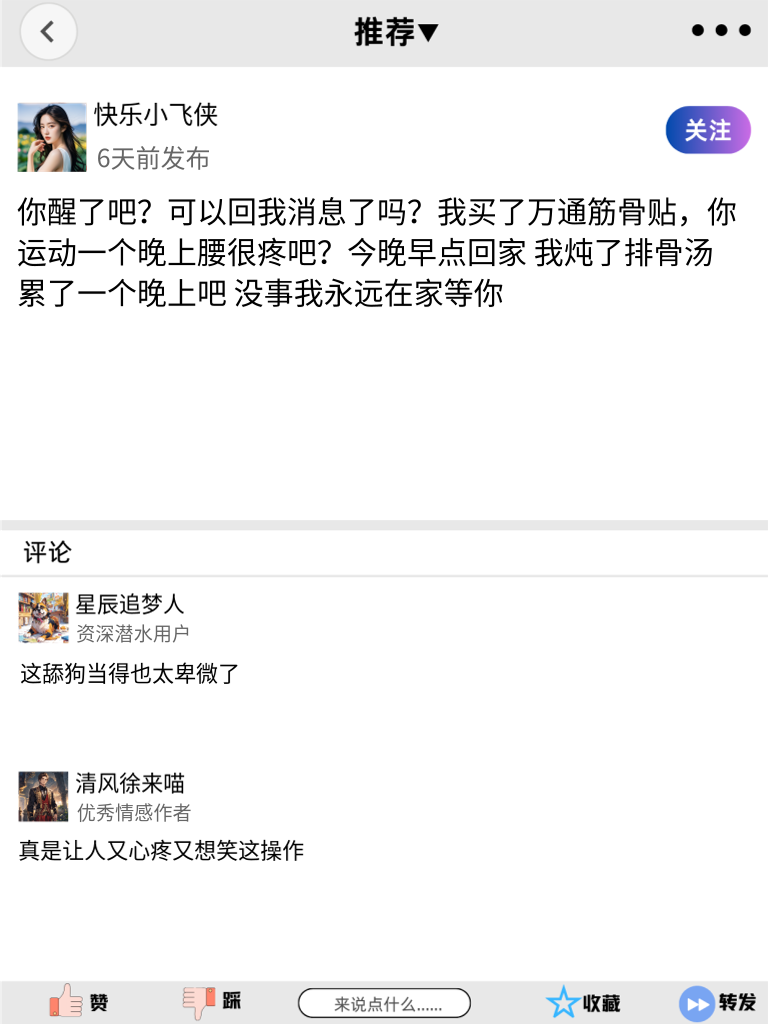
Task: Tap the star icon to favorite (收藏)
Action: pyautogui.click(x=564, y=1001)
